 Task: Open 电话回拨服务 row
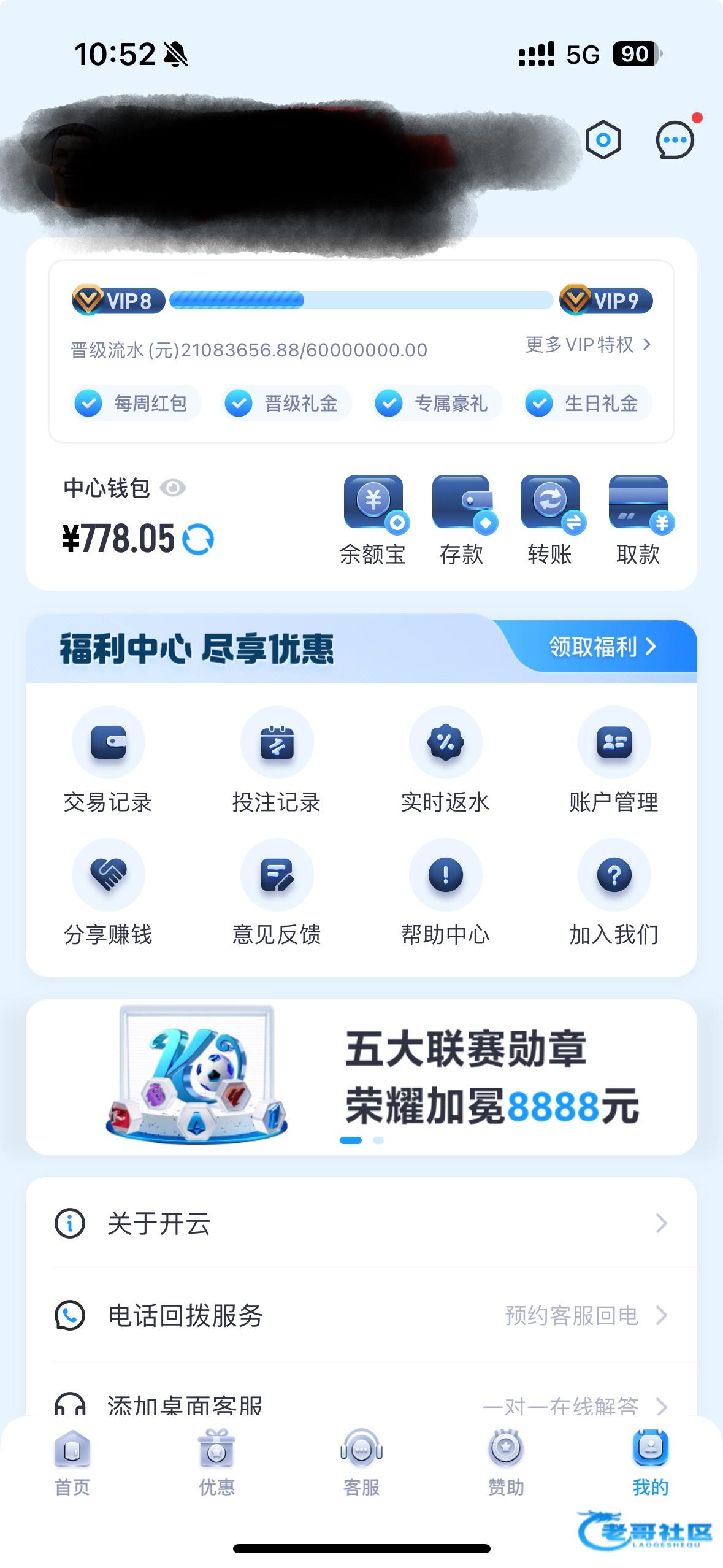tap(361, 1315)
